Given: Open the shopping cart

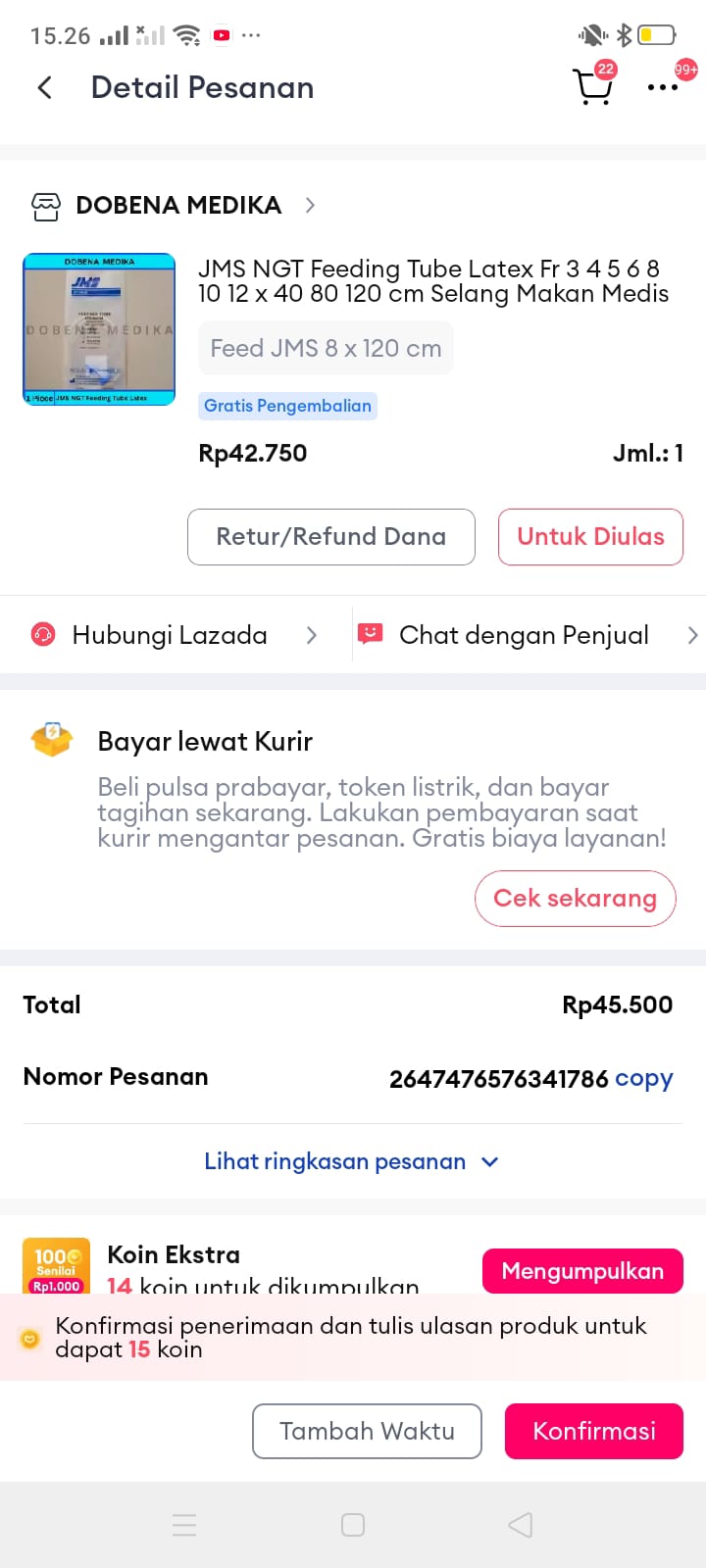Looking at the screenshot, I should [x=592, y=87].
